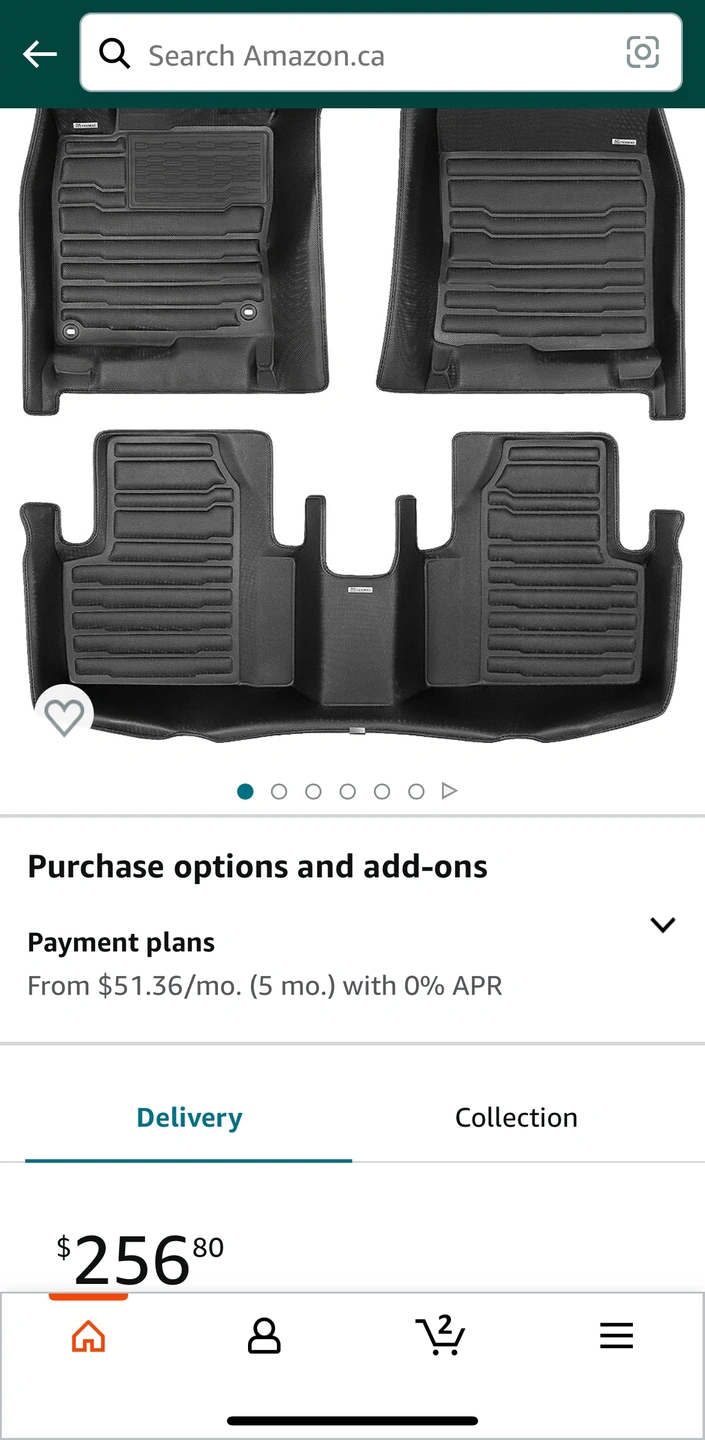705x1440 pixels.
Task: Open the floor mats product image
Action: coord(352,430)
